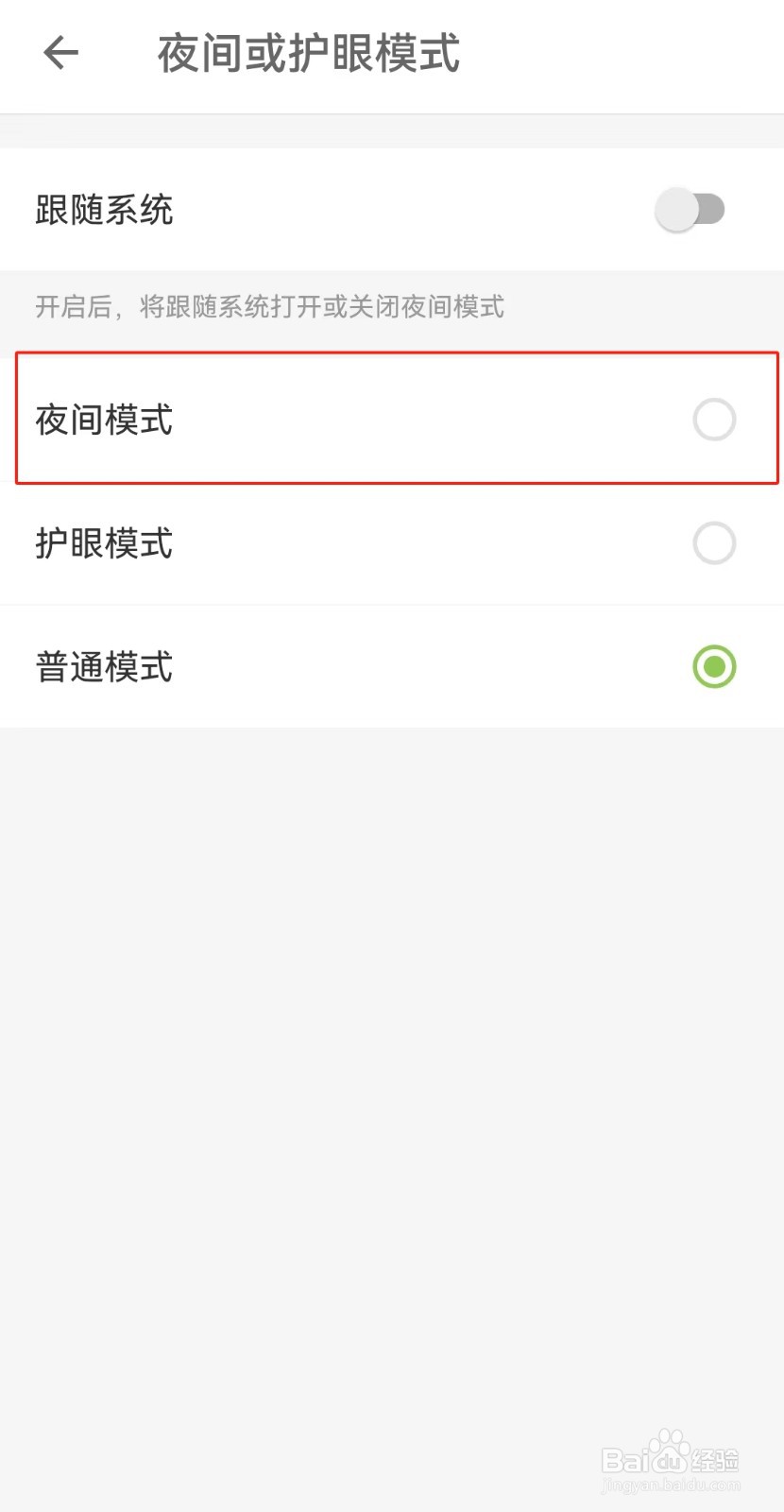Select the 护眼模式 radio button
784x1512 pixels.
714,543
